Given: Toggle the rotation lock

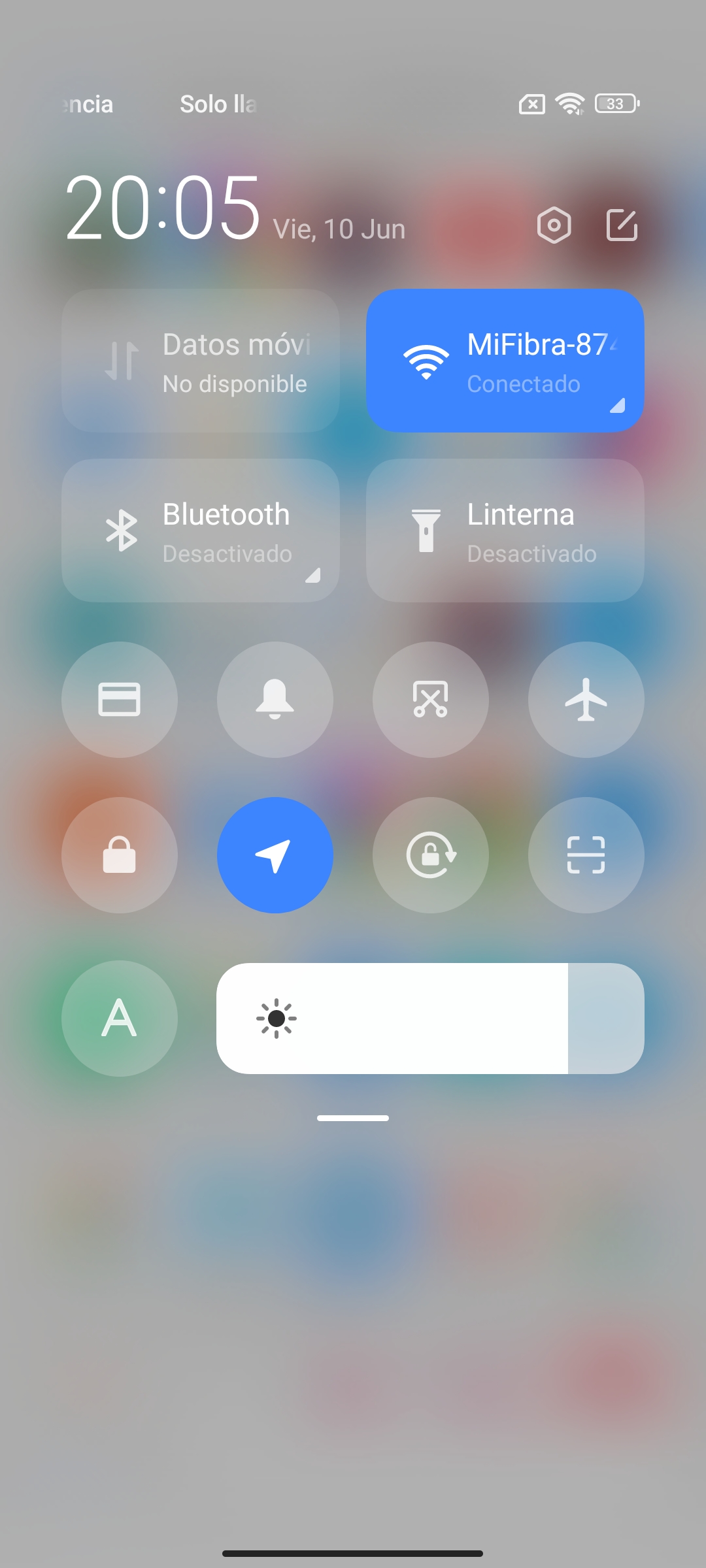Looking at the screenshot, I should point(431,855).
